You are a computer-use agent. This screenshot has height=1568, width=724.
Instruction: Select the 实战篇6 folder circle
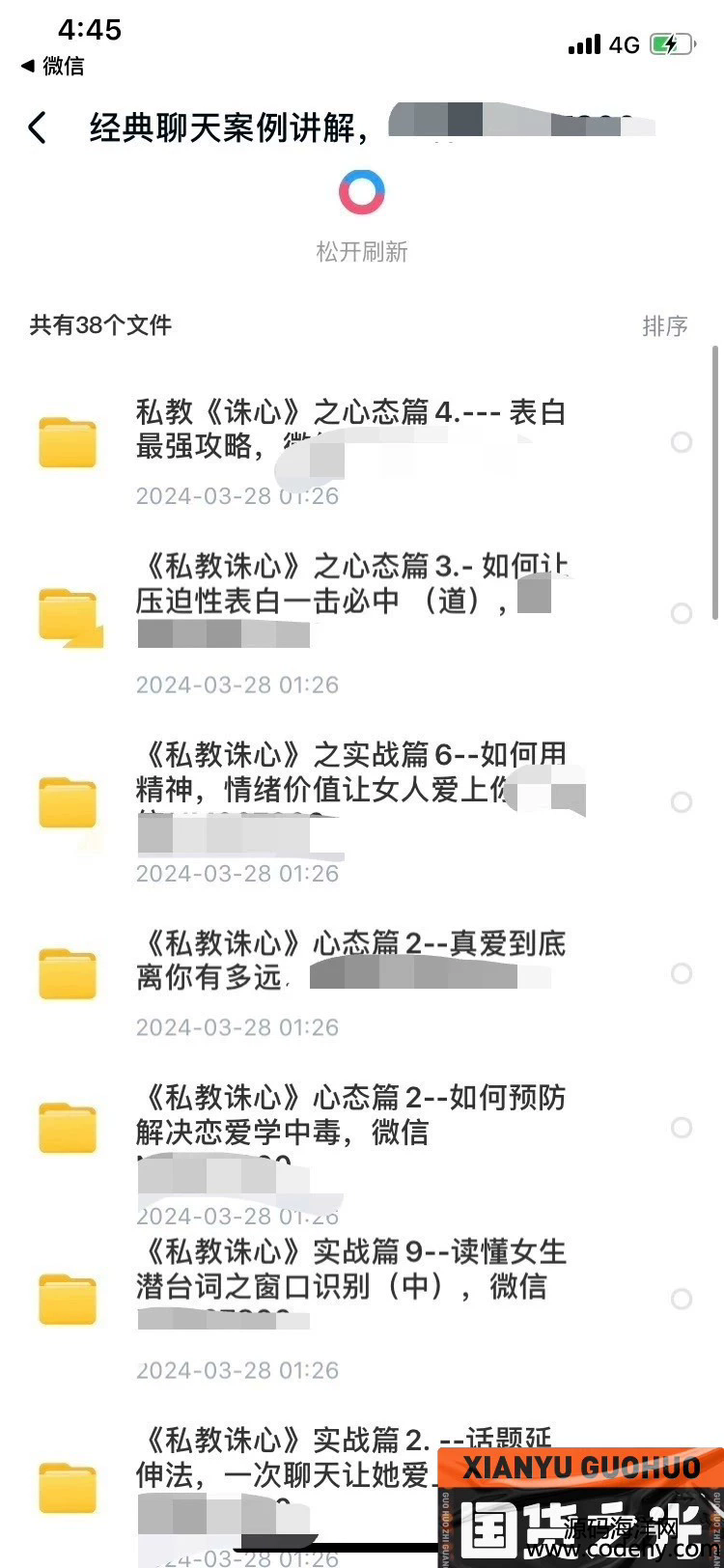tap(682, 802)
